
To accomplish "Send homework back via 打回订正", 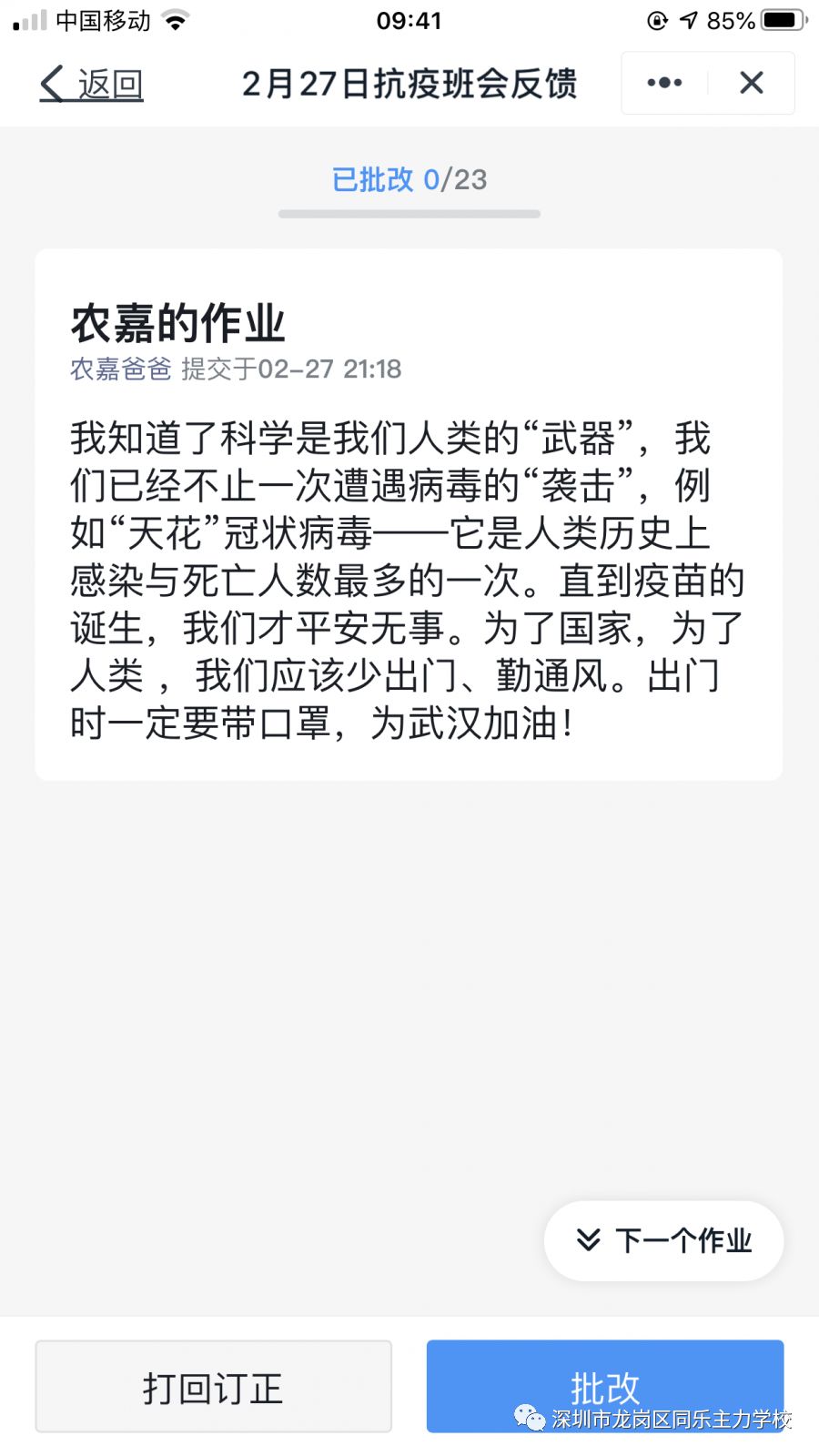I will [213, 1387].
